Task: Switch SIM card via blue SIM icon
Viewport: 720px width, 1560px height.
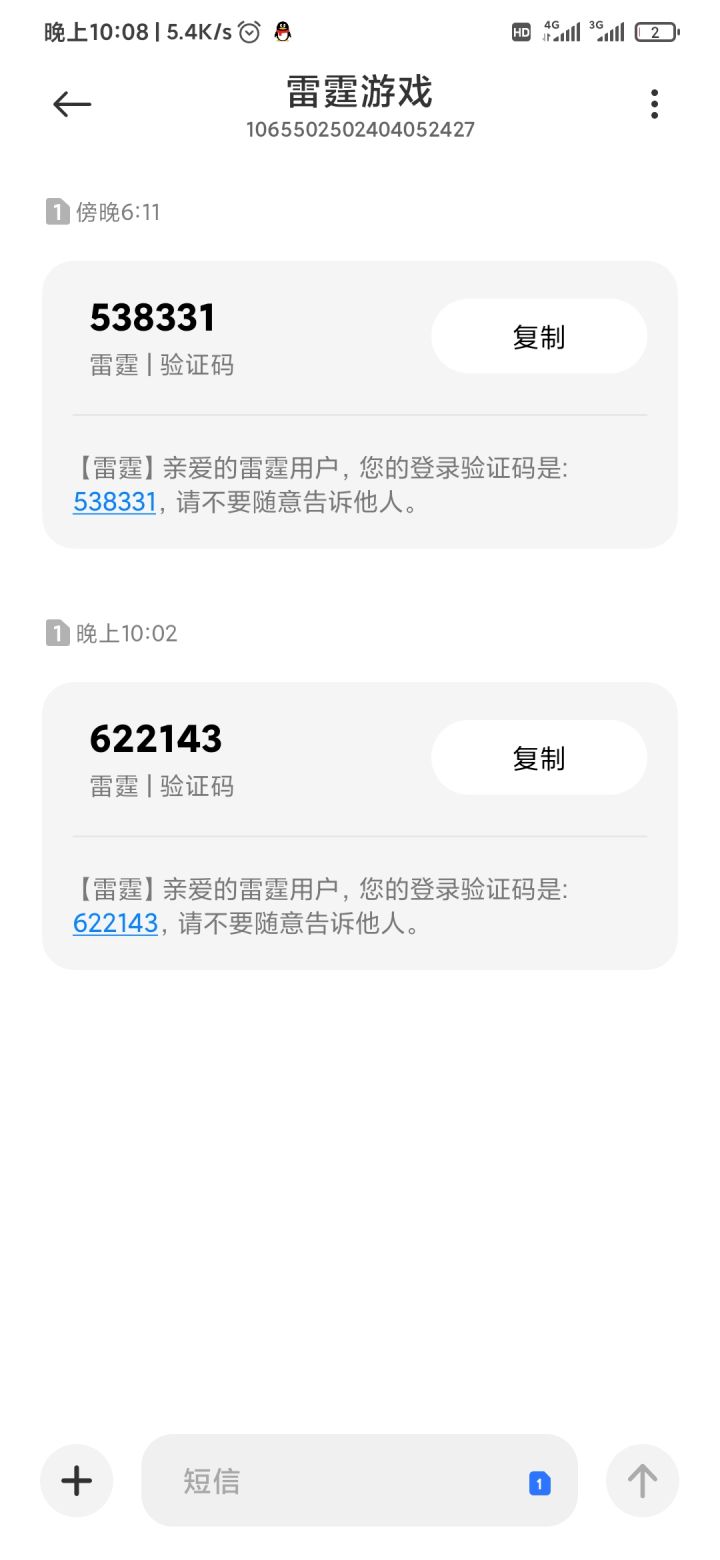Action: point(539,1483)
